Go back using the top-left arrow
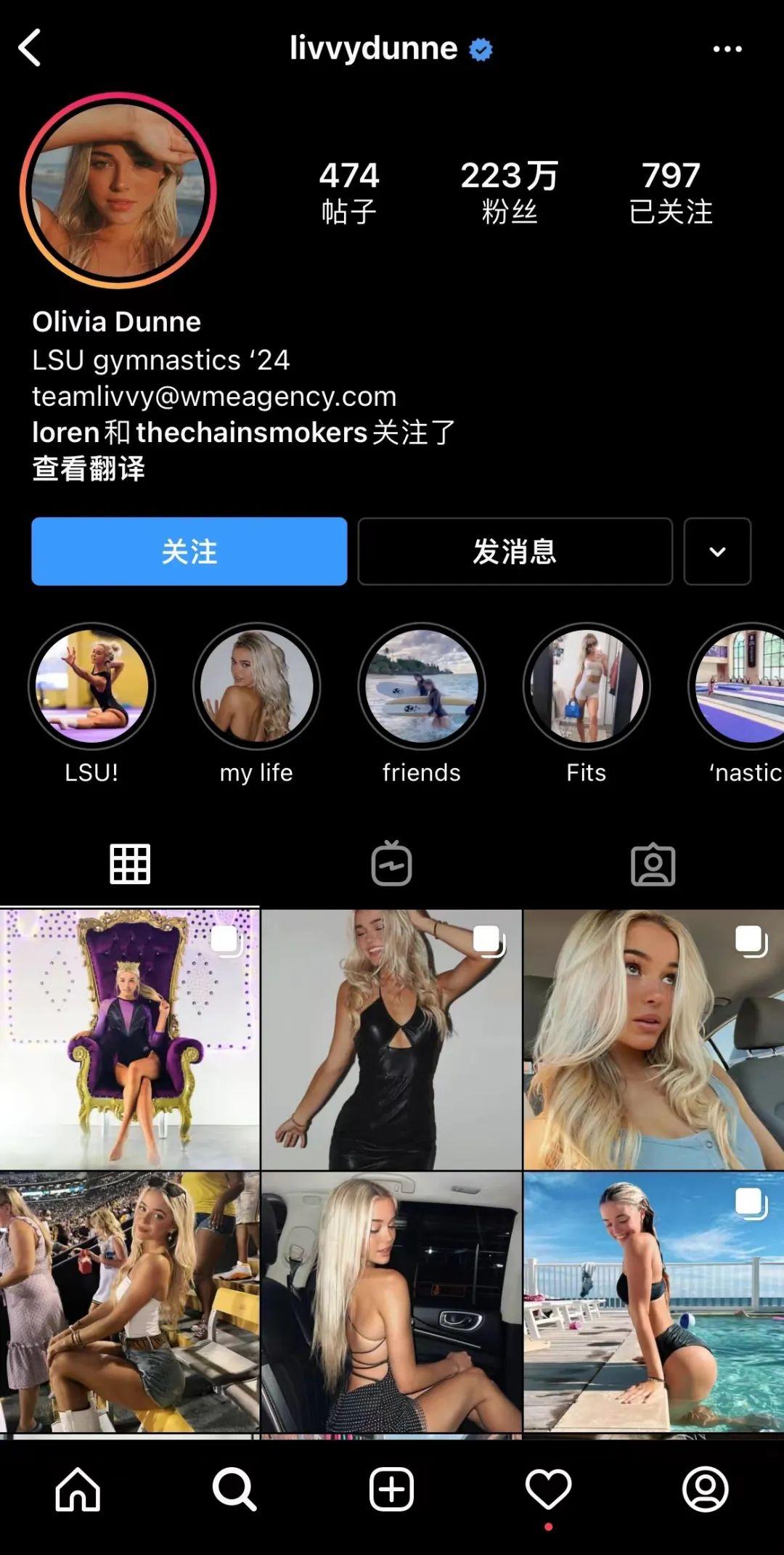This screenshot has height=1555, width=784. (30, 49)
